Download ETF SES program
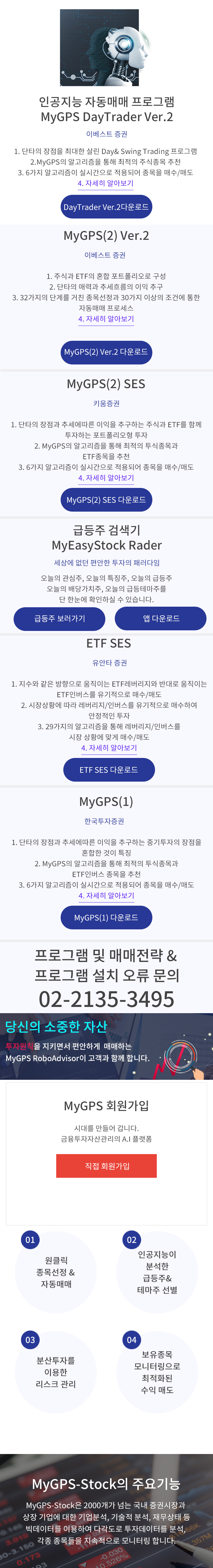The height and width of the screenshot is (1568, 213). click(x=108, y=770)
